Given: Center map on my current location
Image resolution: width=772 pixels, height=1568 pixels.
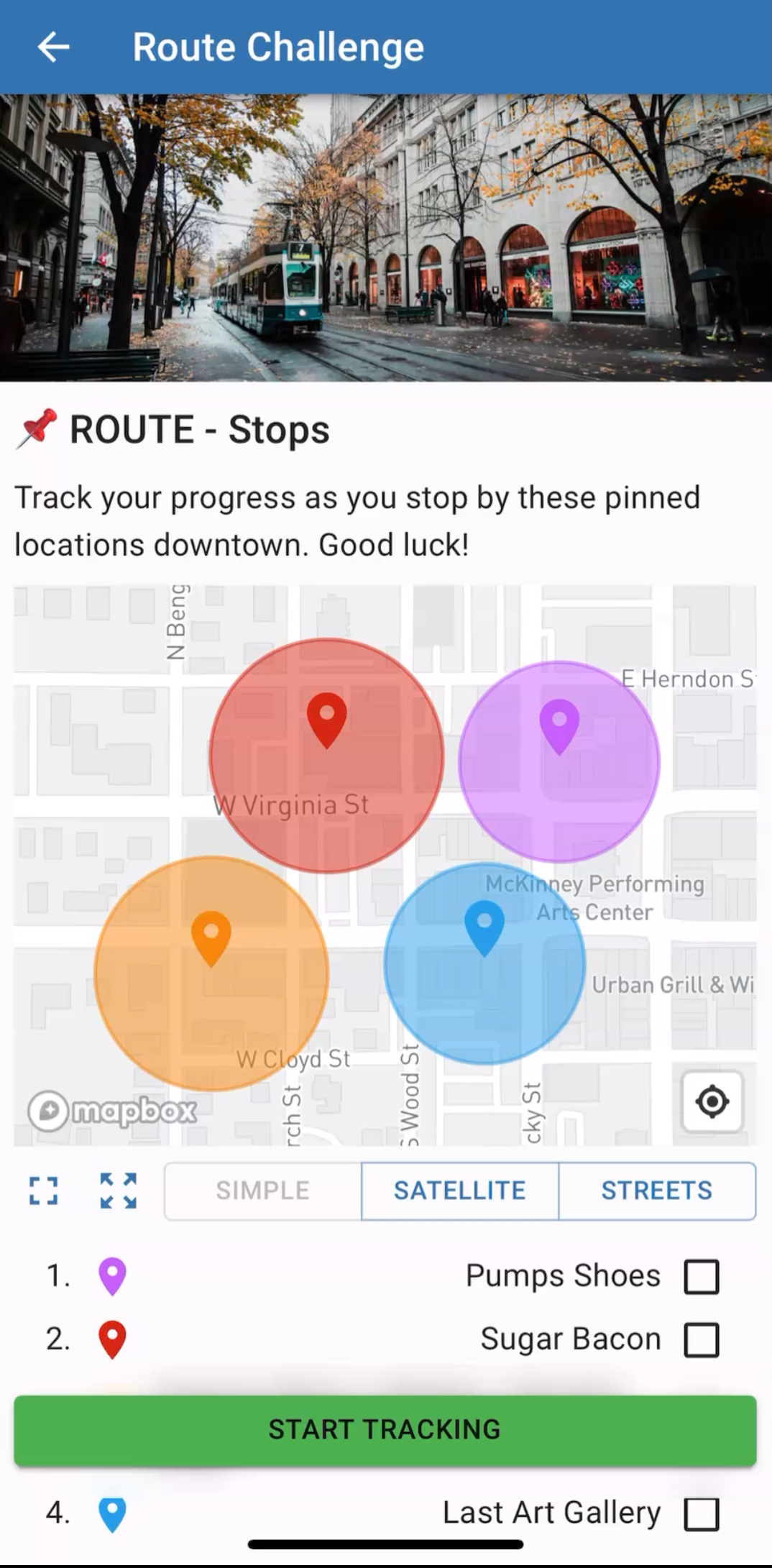Looking at the screenshot, I should coord(712,1101).
